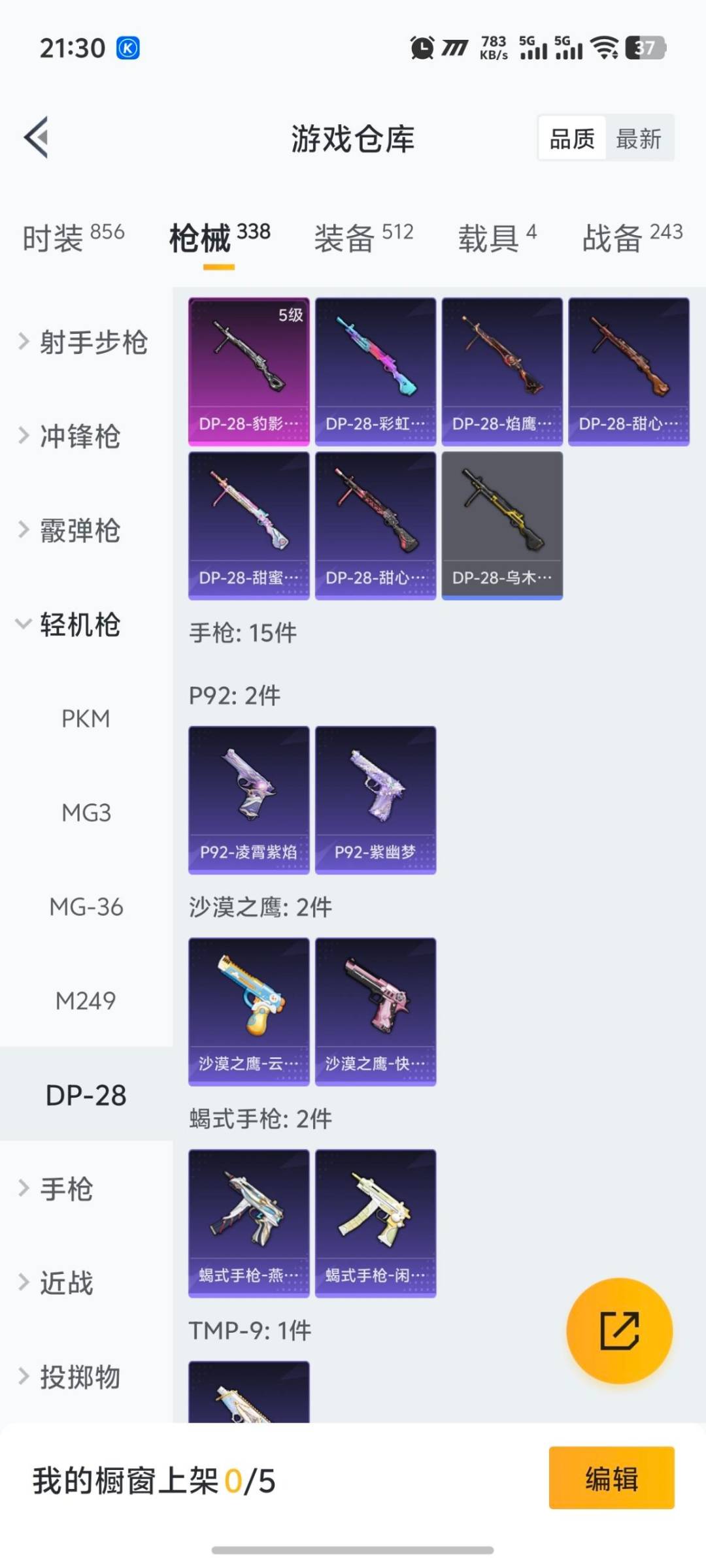Open the P92-紫幽梦 pistol skin
The width and height of the screenshot is (706, 1568).
pos(375,798)
